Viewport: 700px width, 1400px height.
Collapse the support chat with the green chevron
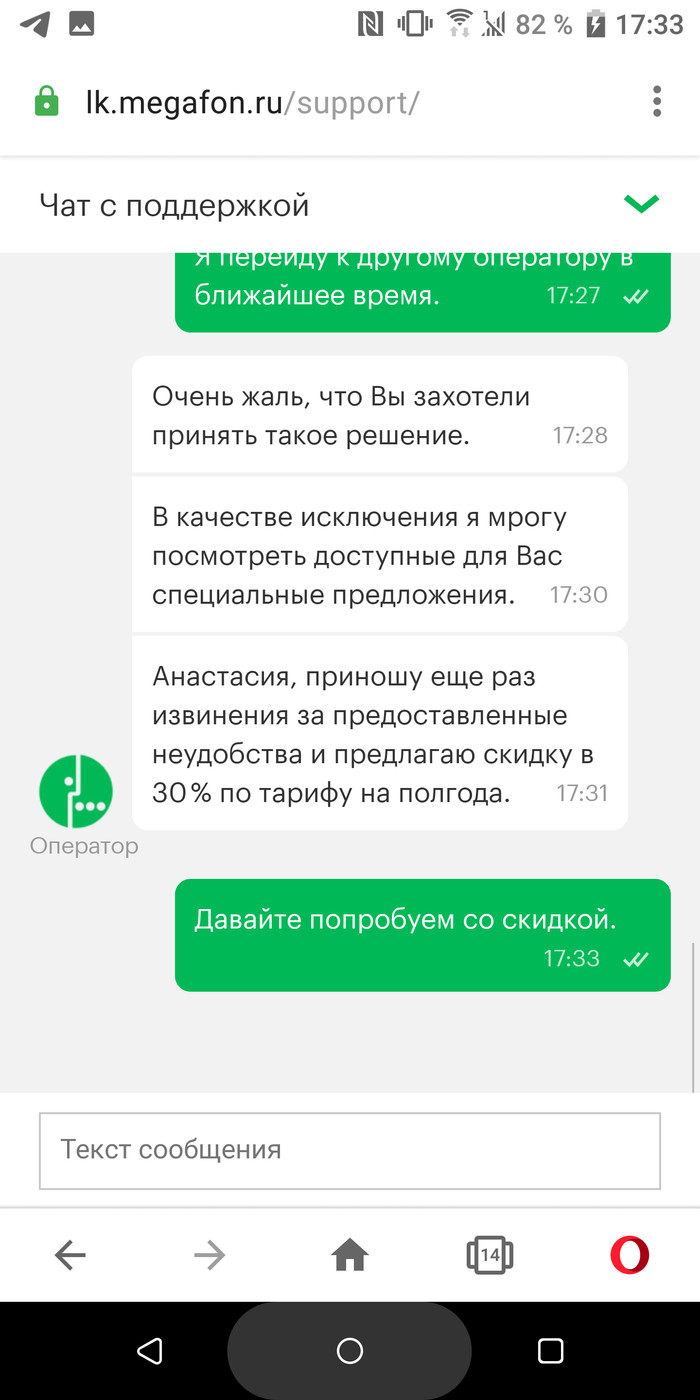(x=641, y=205)
